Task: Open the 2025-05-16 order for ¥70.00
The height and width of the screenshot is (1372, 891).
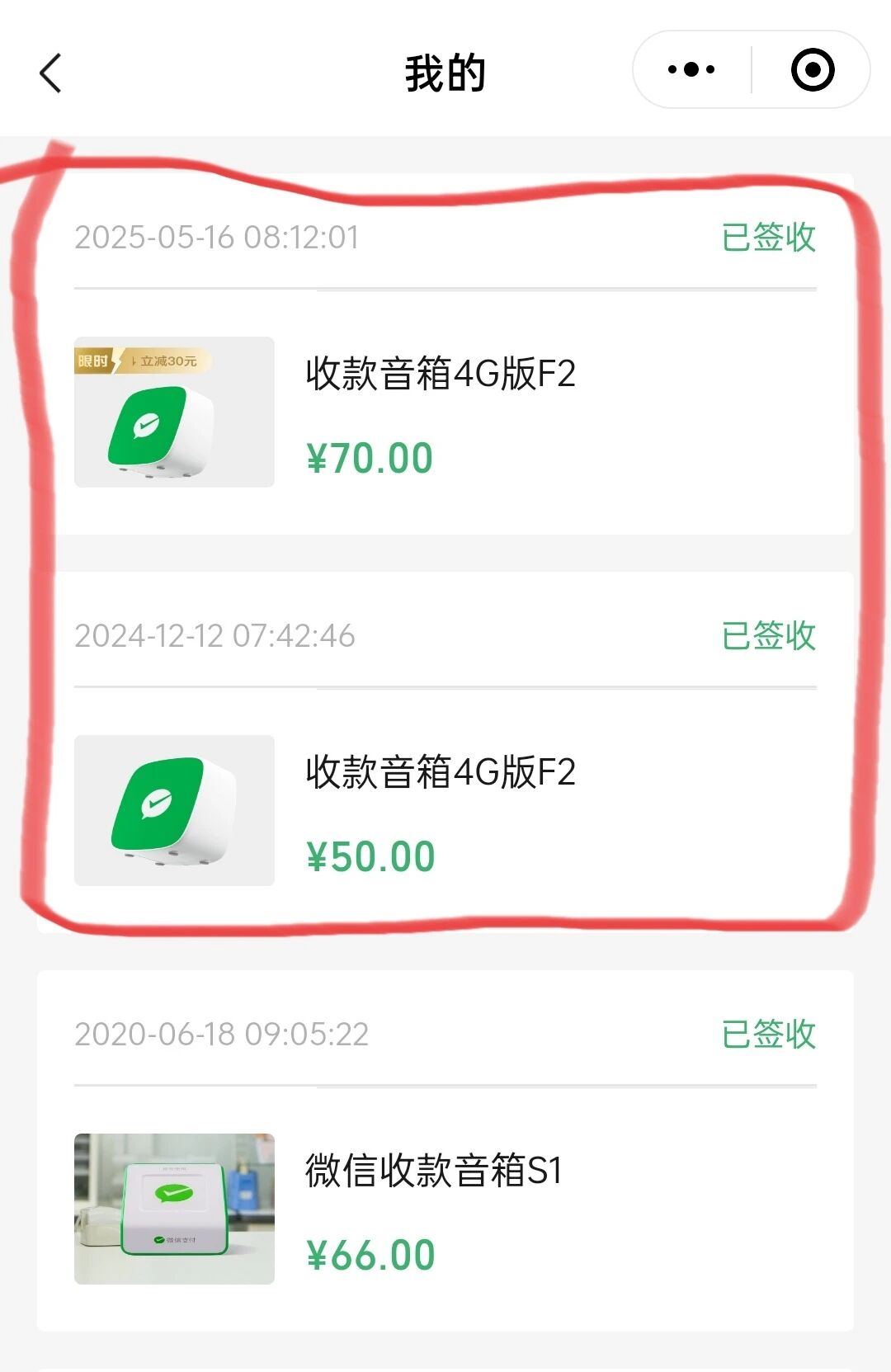Action: pos(445,354)
